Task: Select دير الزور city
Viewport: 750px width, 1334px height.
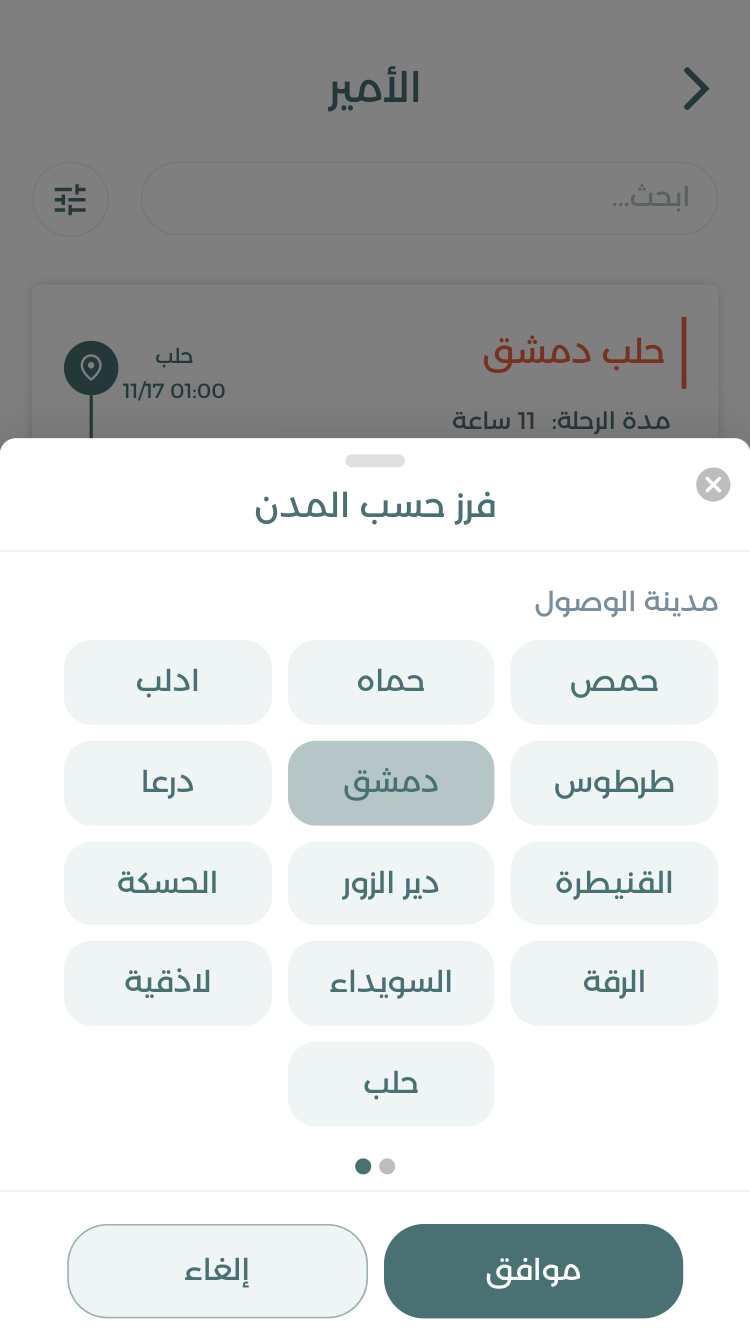Action: pos(391,883)
